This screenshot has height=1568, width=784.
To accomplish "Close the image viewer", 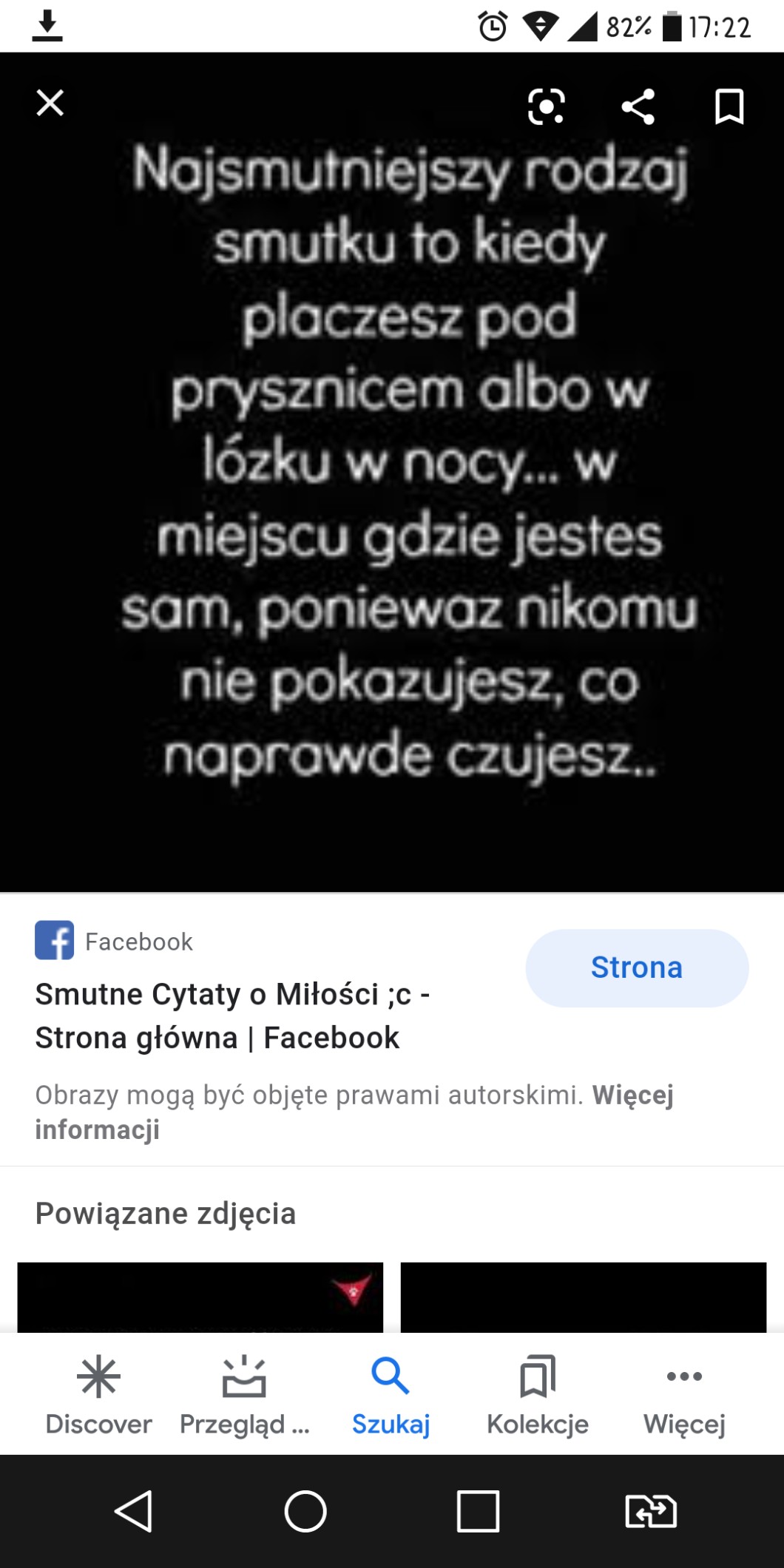I will [x=50, y=103].
